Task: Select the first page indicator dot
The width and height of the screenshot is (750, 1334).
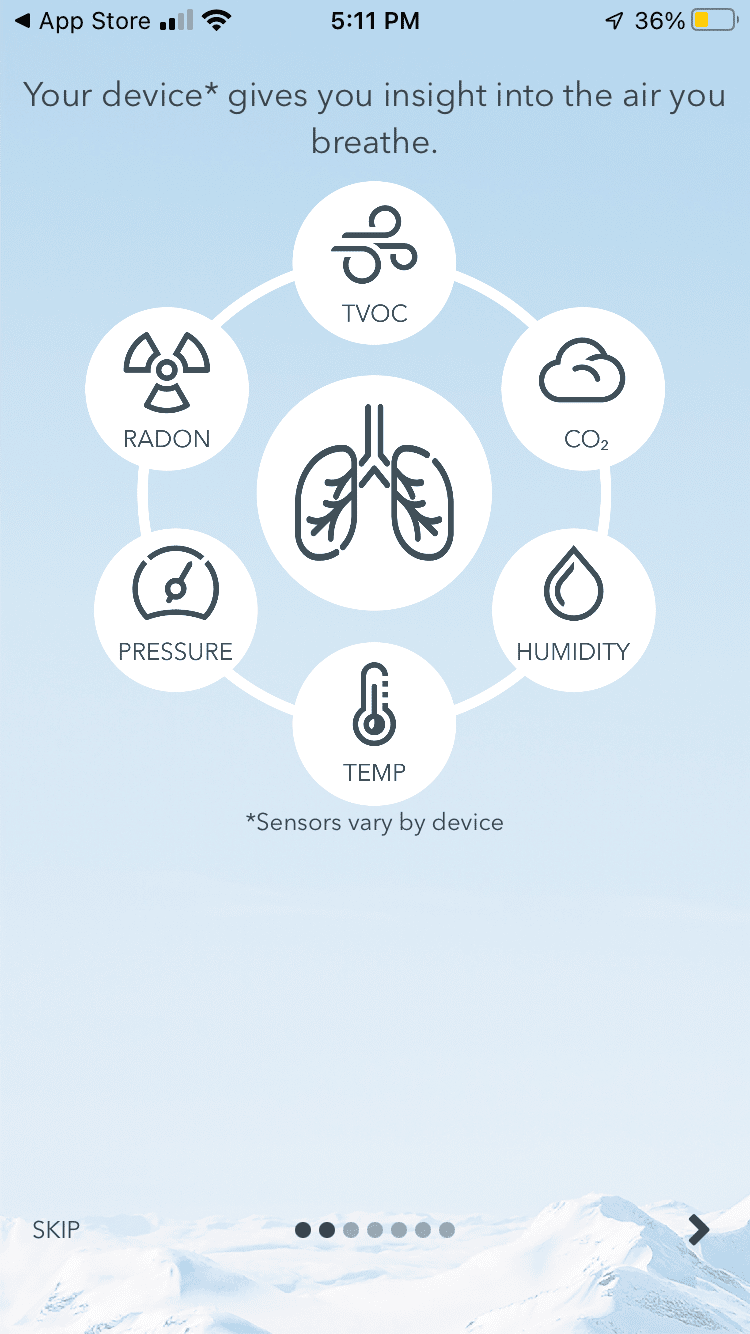Action: point(303,1230)
